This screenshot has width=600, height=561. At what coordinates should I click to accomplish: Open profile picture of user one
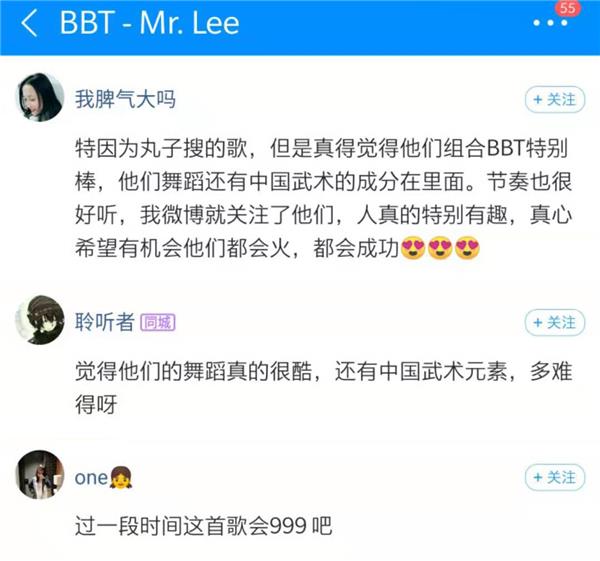(x=40, y=475)
